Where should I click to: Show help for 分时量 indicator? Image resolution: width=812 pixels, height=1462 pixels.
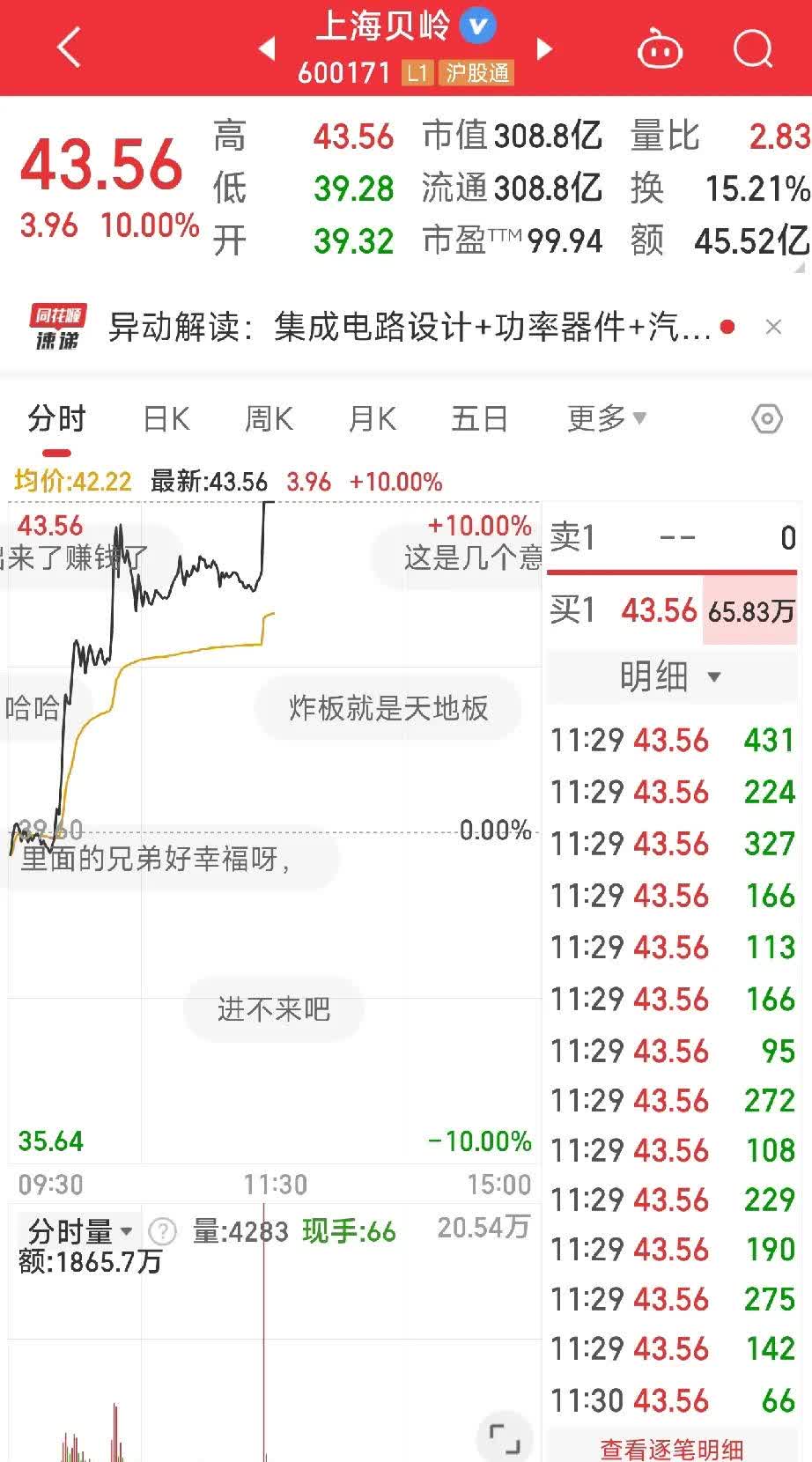[163, 1230]
